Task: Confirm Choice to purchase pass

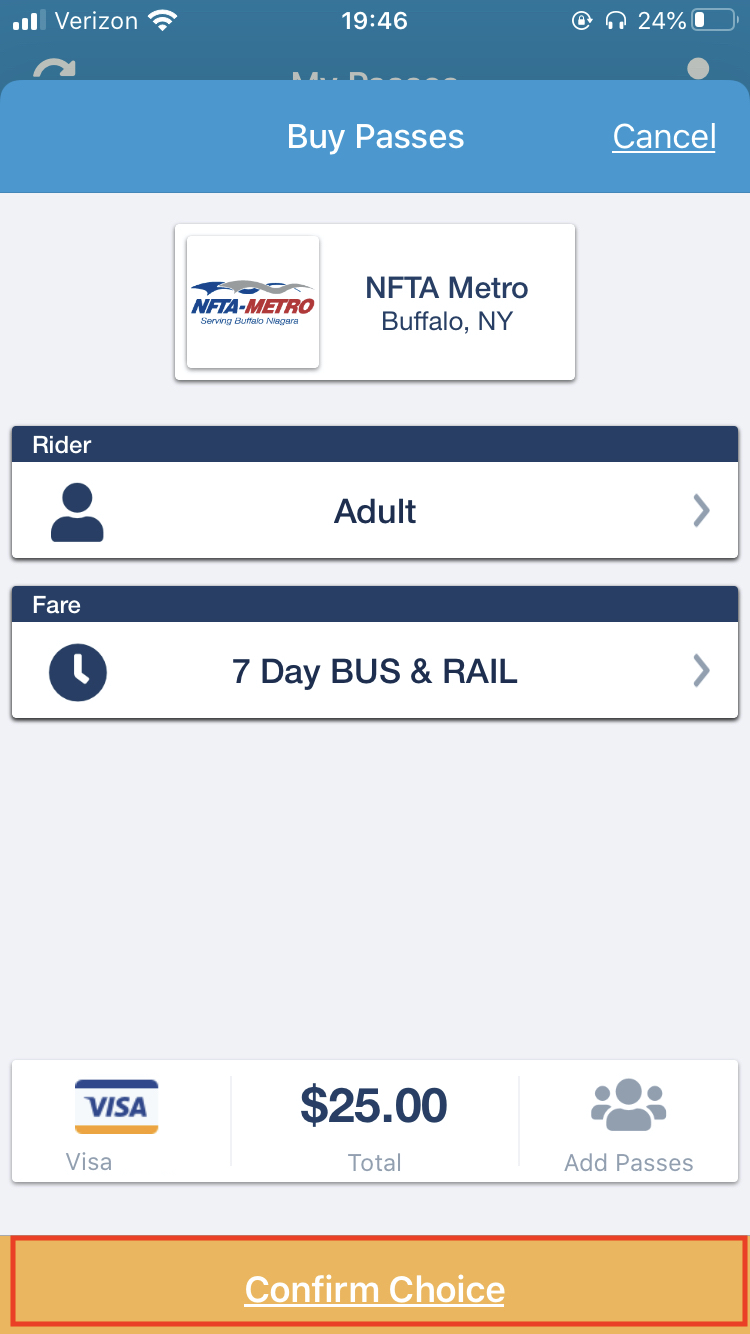Action: [x=375, y=1288]
